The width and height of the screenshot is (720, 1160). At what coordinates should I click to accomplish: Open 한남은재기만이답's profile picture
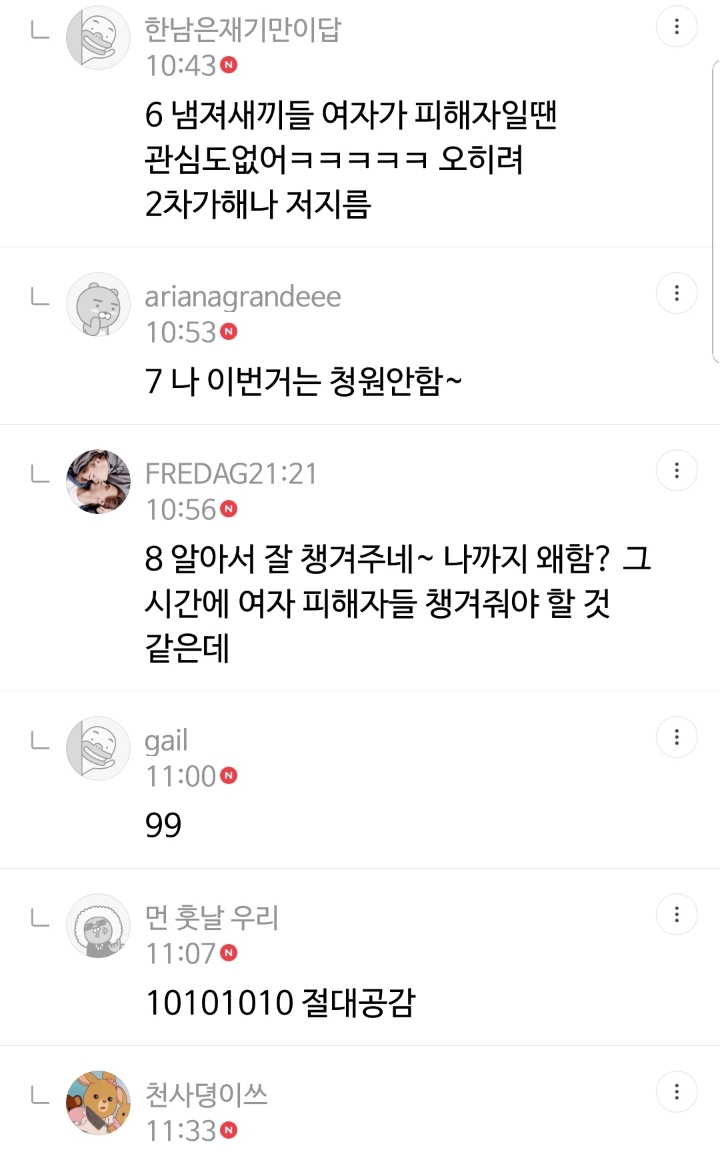[x=98, y=37]
